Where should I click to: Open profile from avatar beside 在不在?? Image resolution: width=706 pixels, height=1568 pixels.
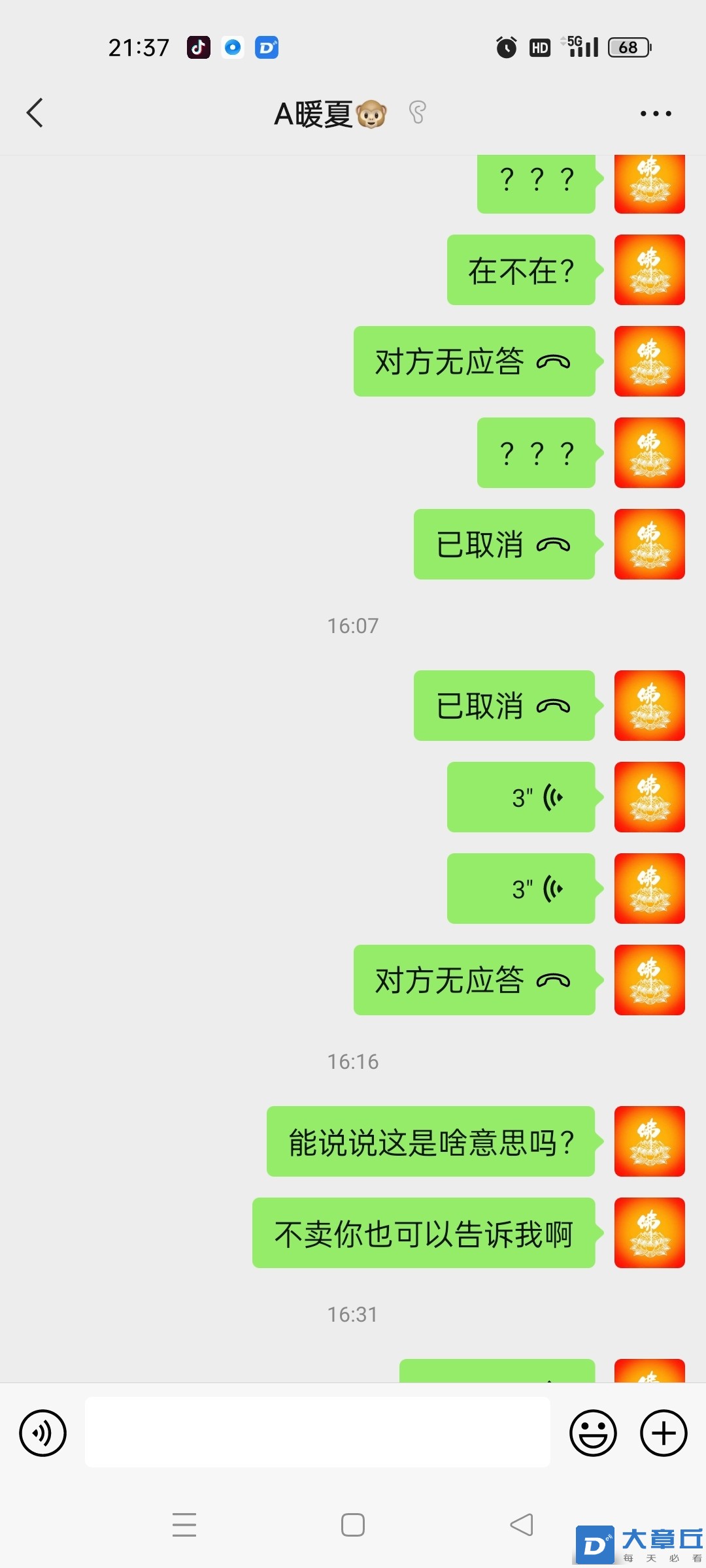click(x=649, y=270)
